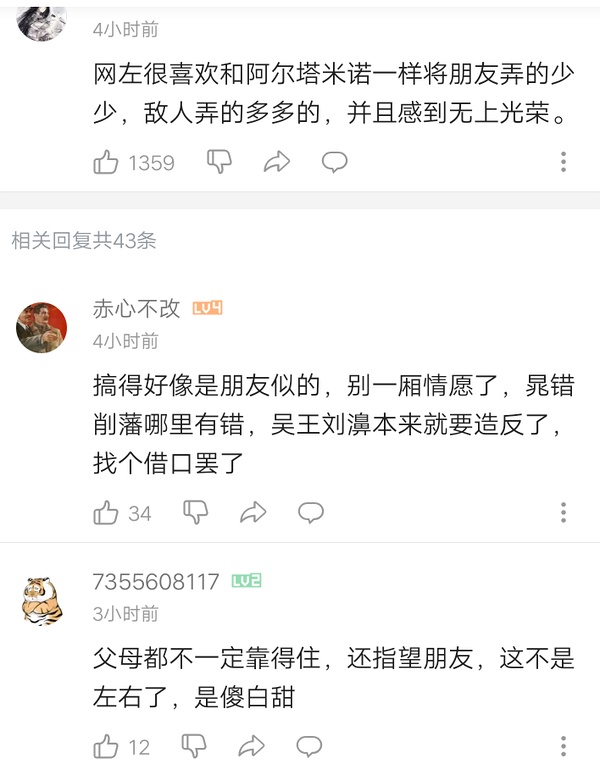Screen dimensions: 600x764
Task: Dislike 赤心不改's reply
Action: pos(195,513)
